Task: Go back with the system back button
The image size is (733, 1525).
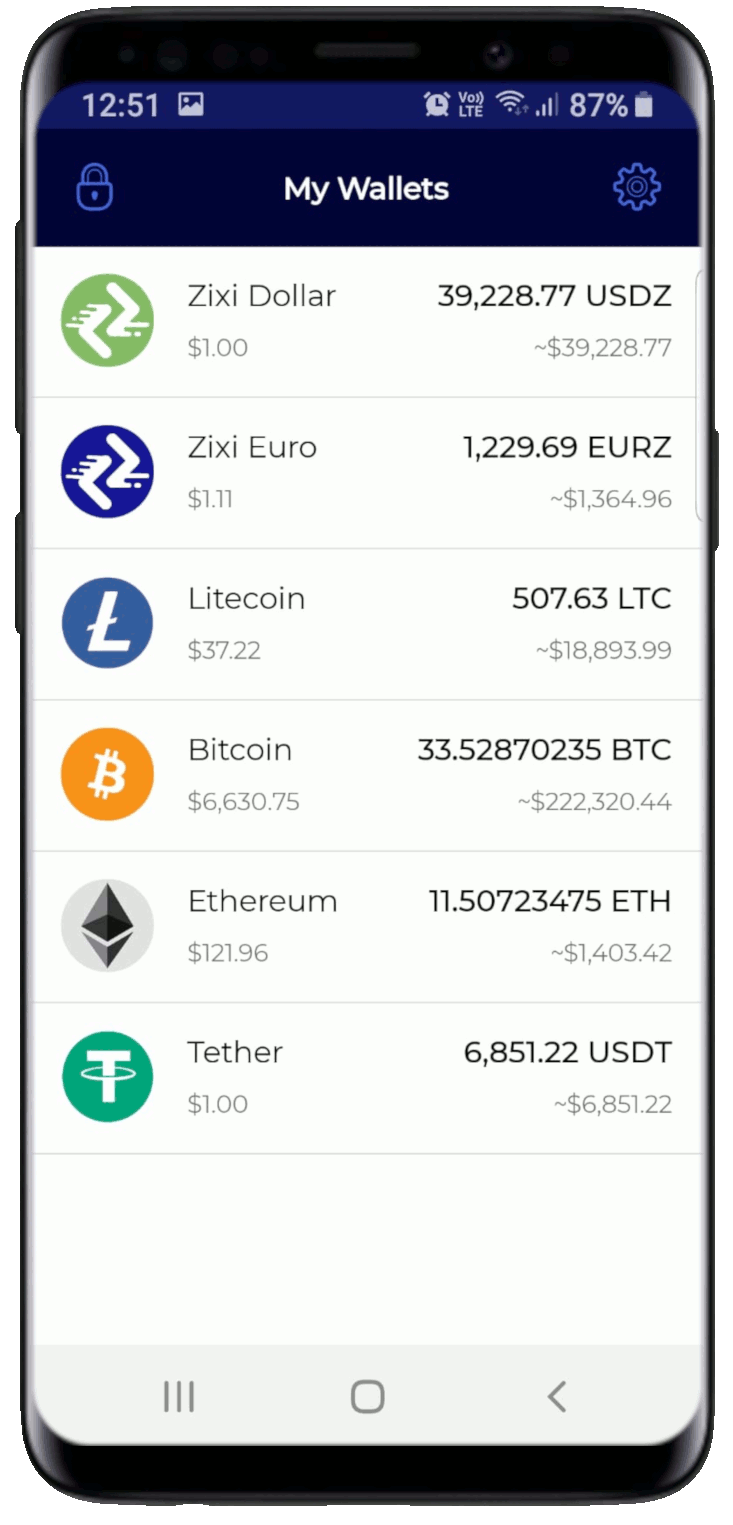Action: point(557,1396)
